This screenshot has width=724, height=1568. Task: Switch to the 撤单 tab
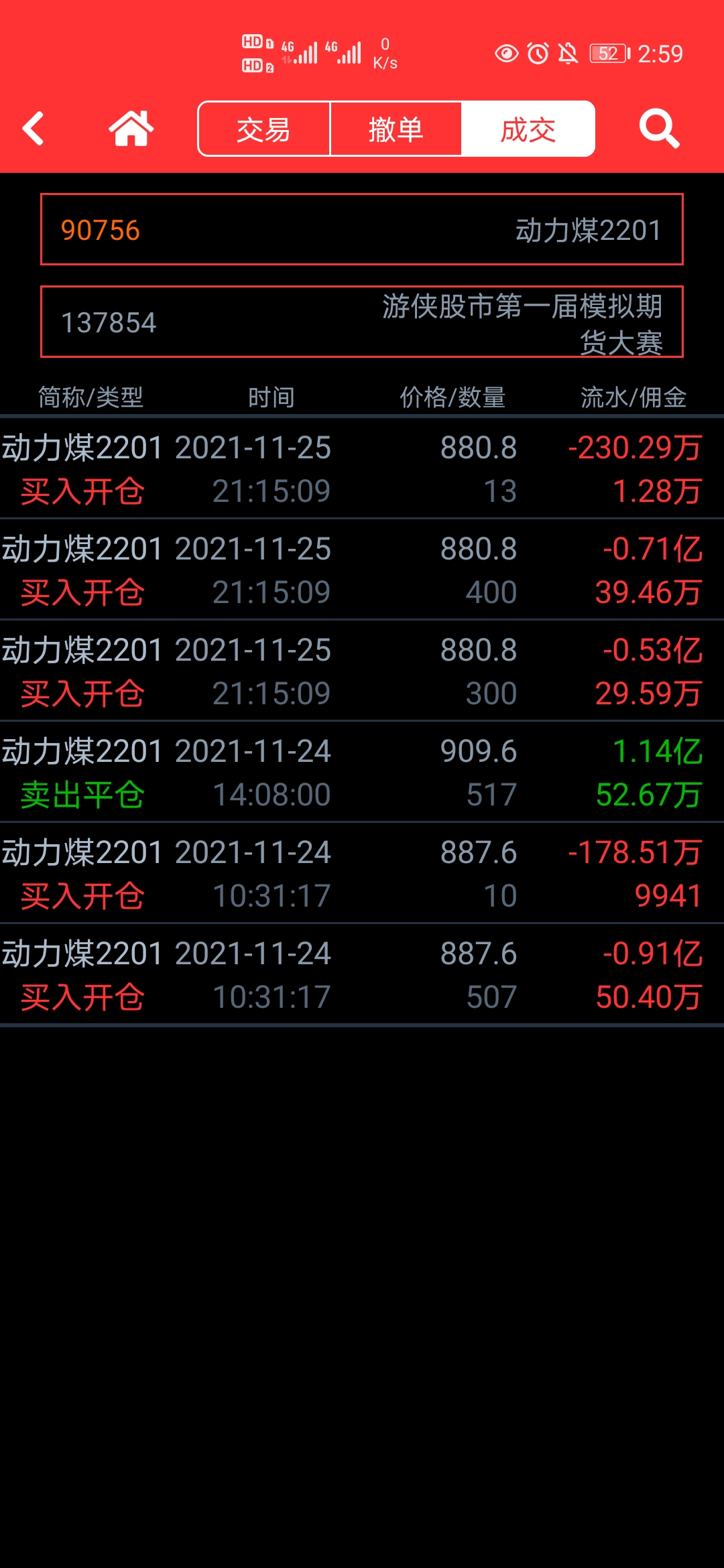point(396,129)
